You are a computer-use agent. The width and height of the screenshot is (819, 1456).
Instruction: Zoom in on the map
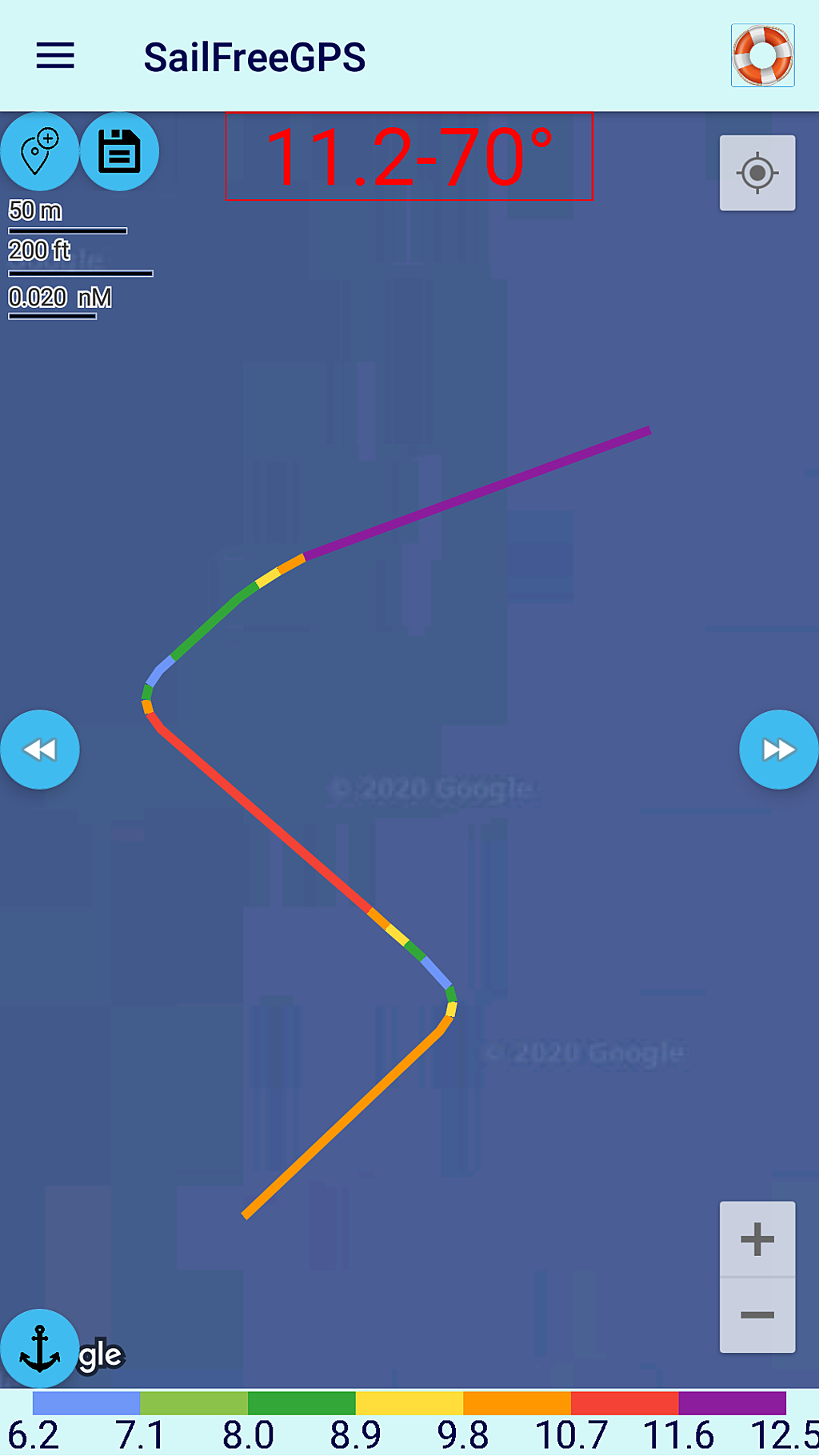(757, 1239)
